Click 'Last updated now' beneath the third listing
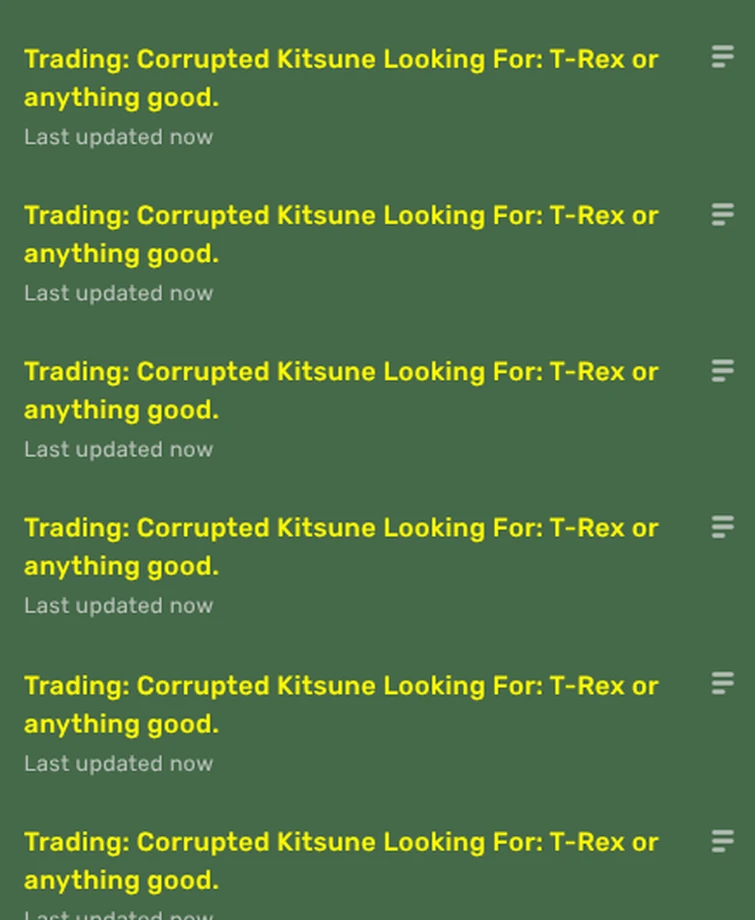This screenshot has height=920, width=755. pyautogui.click(x=118, y=449)
